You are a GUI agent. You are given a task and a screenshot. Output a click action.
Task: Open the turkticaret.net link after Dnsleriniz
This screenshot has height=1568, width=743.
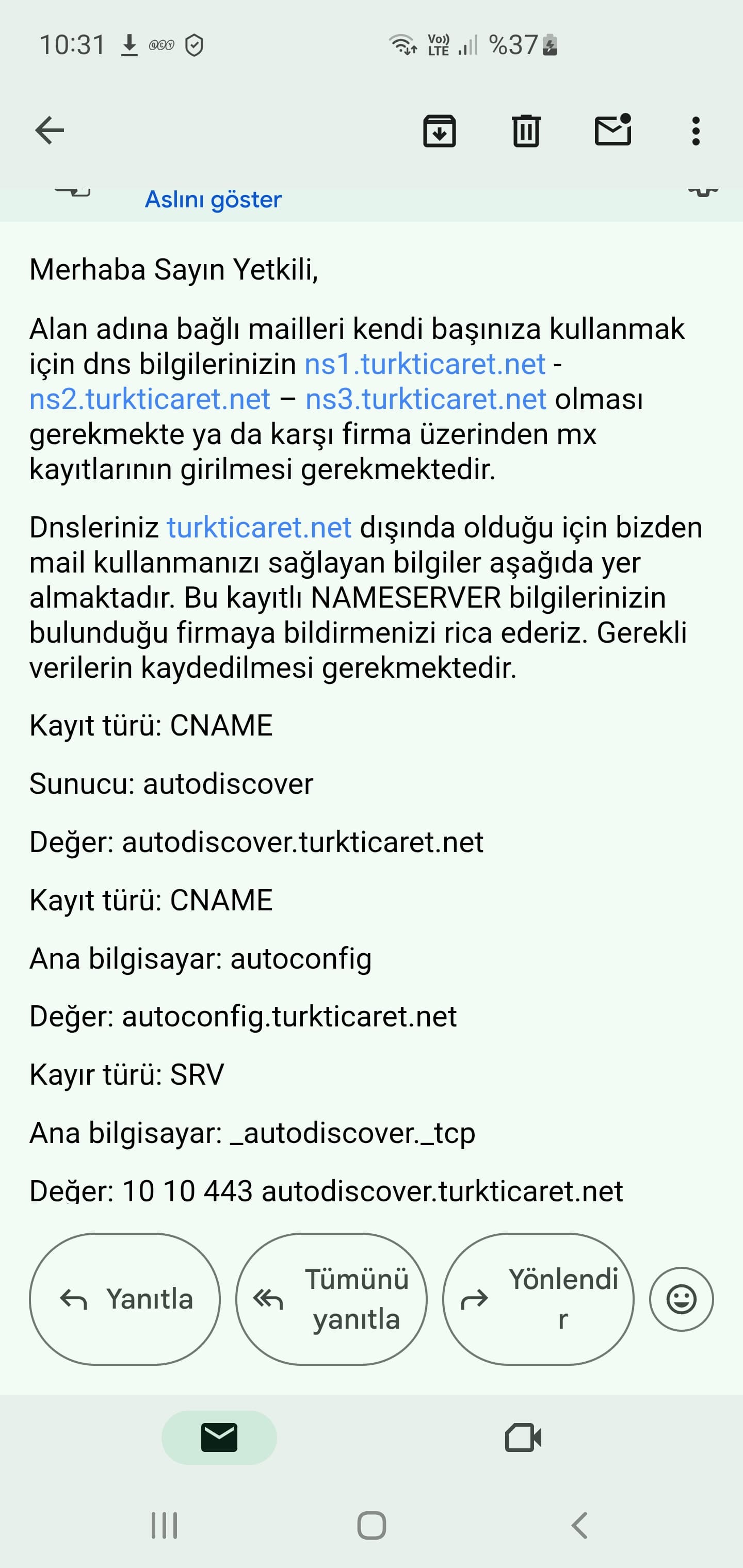point(260,528)
